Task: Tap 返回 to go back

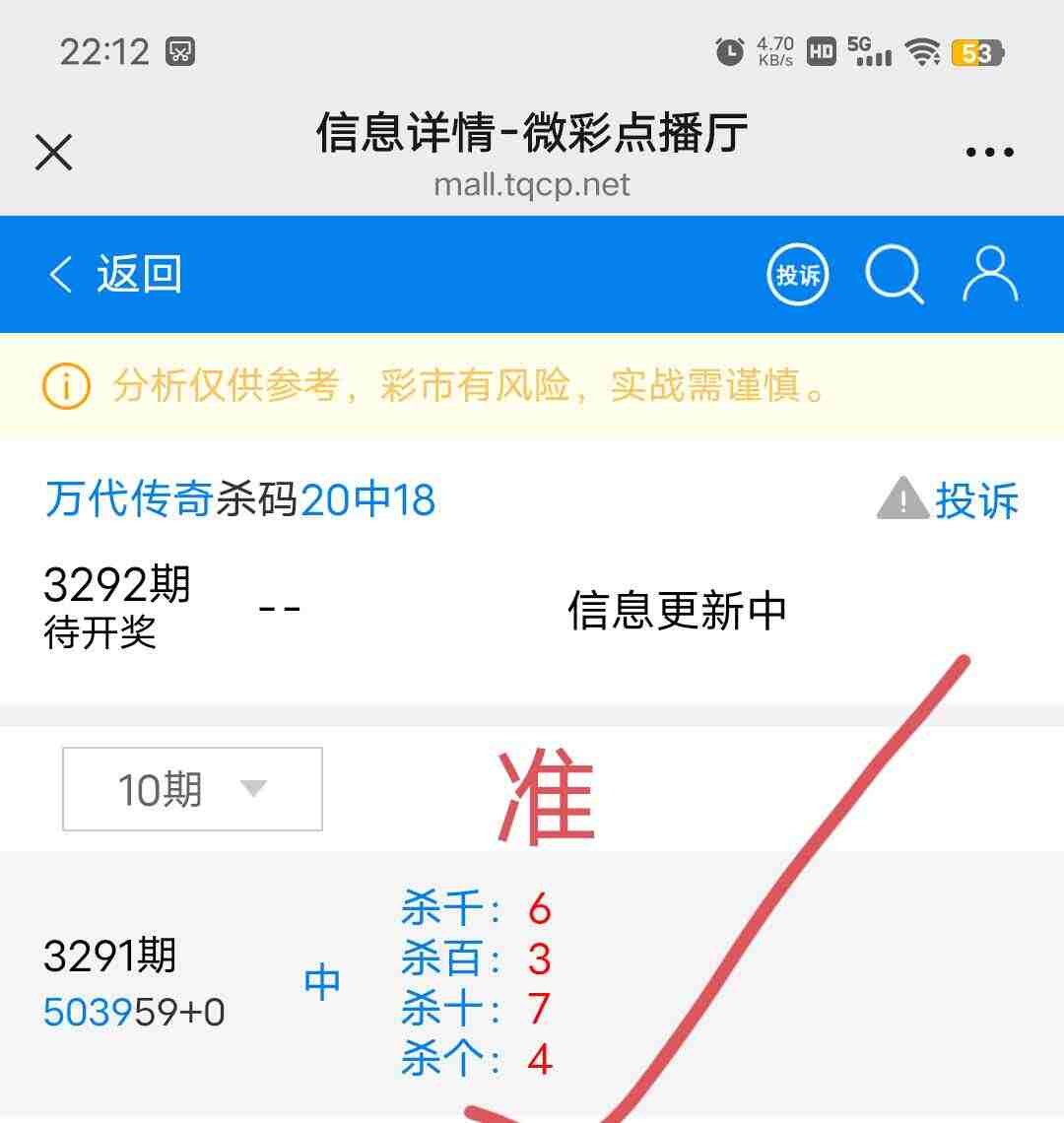Action: pyautogui.click(x=139, y=275)
